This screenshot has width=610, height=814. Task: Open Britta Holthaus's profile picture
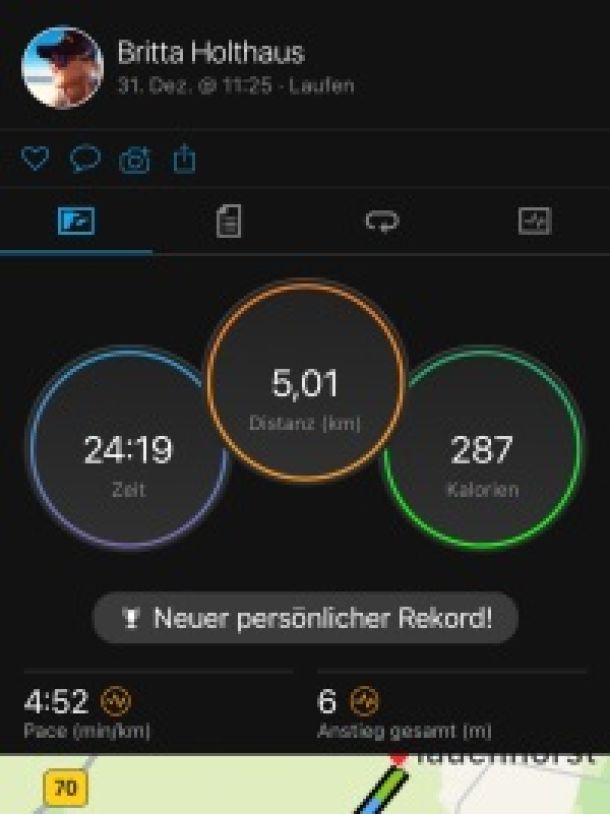tap(62, 66)
